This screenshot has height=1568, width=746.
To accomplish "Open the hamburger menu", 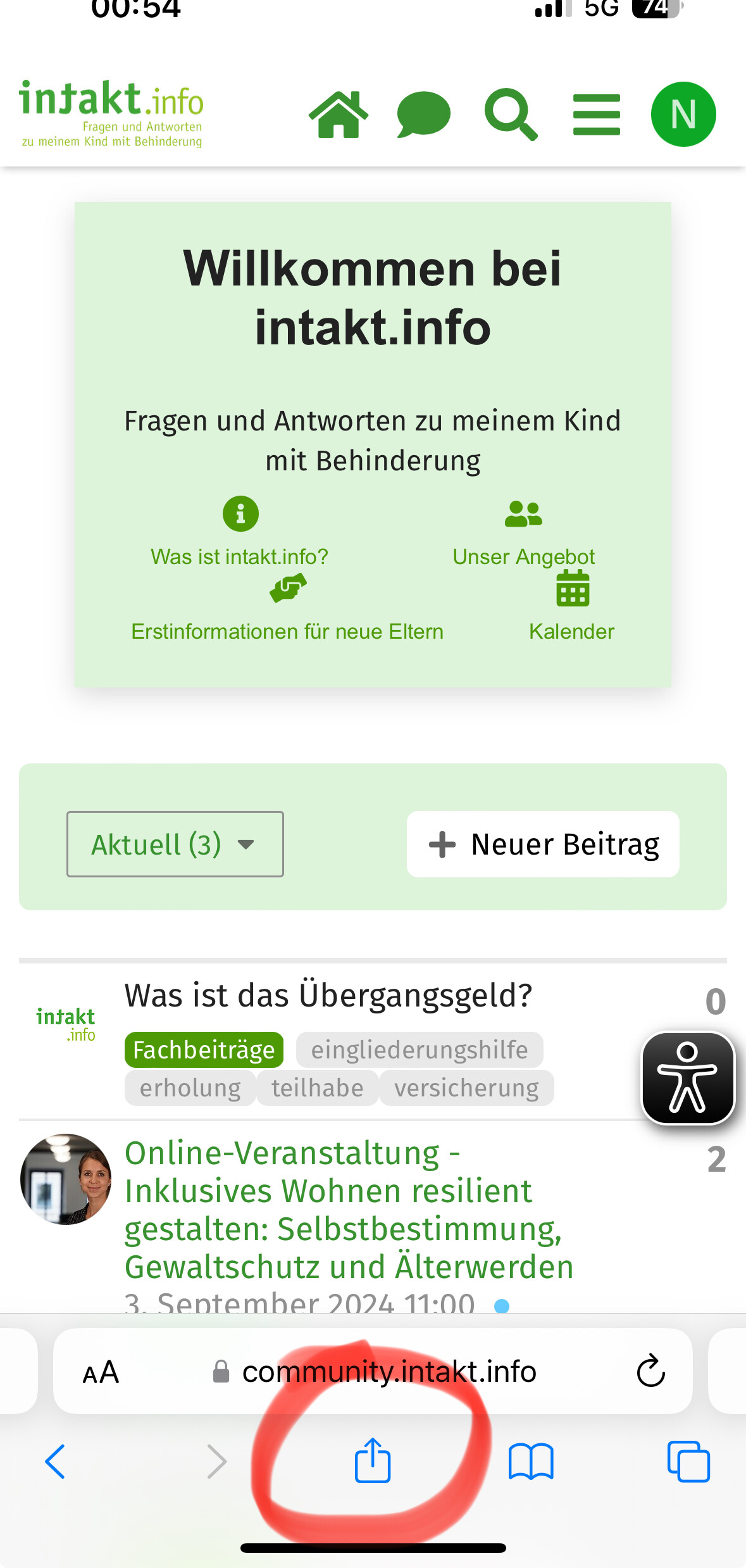I will click(596, 115).
